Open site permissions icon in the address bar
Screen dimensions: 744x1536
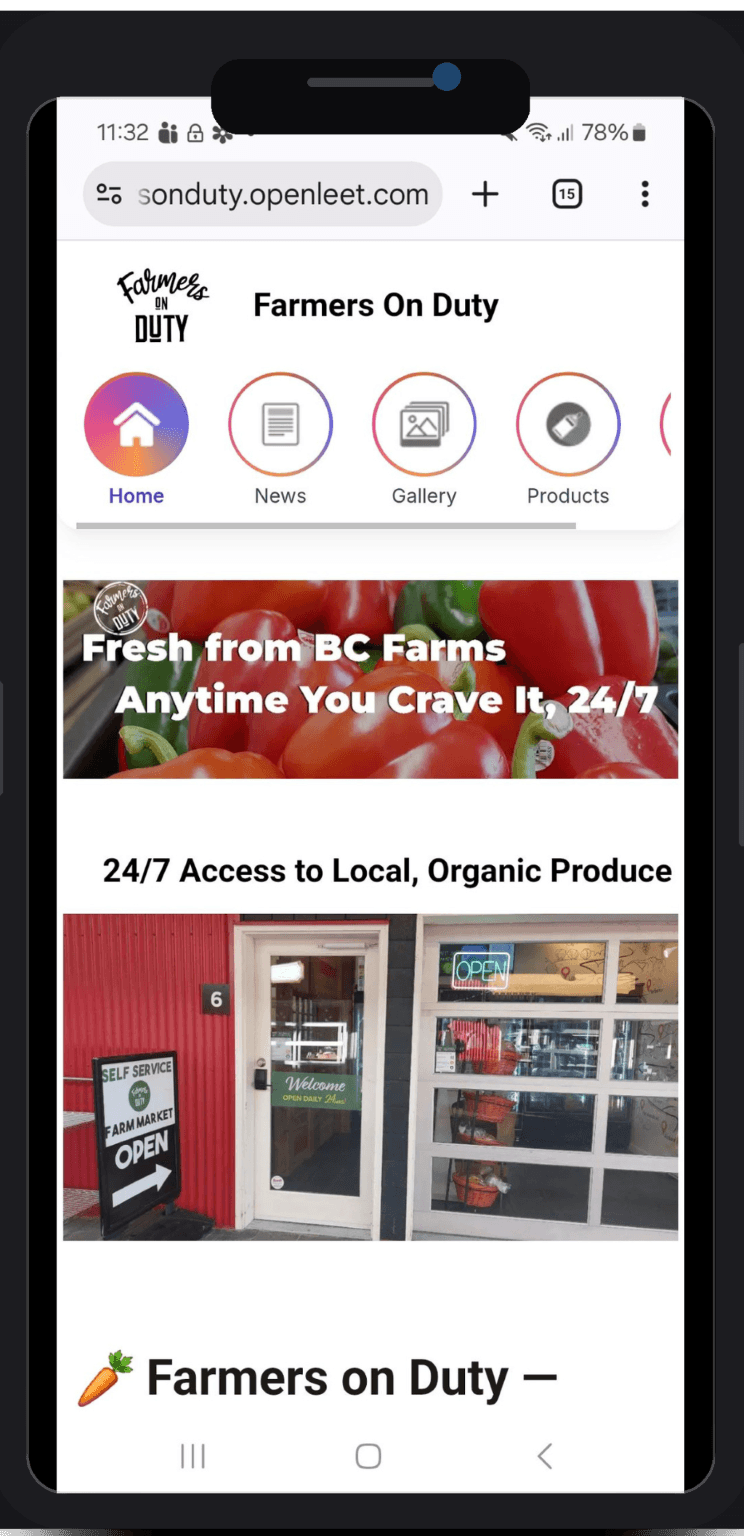[112, 194]
